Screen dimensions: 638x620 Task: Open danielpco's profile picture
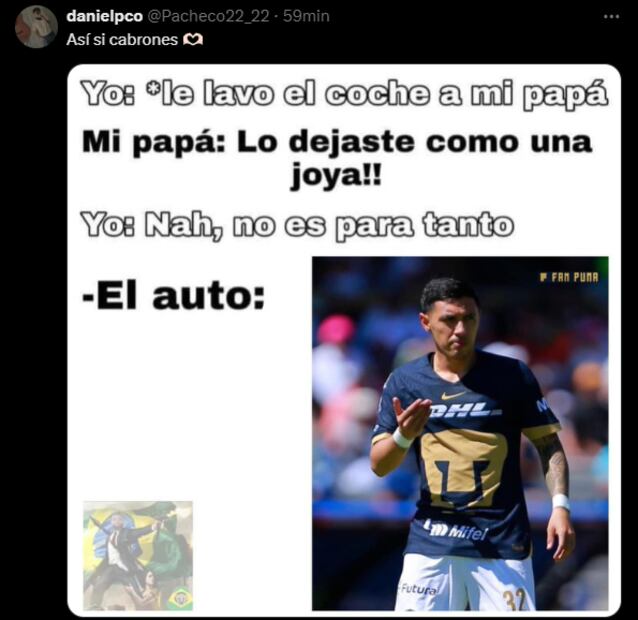[x=36, y=27]
